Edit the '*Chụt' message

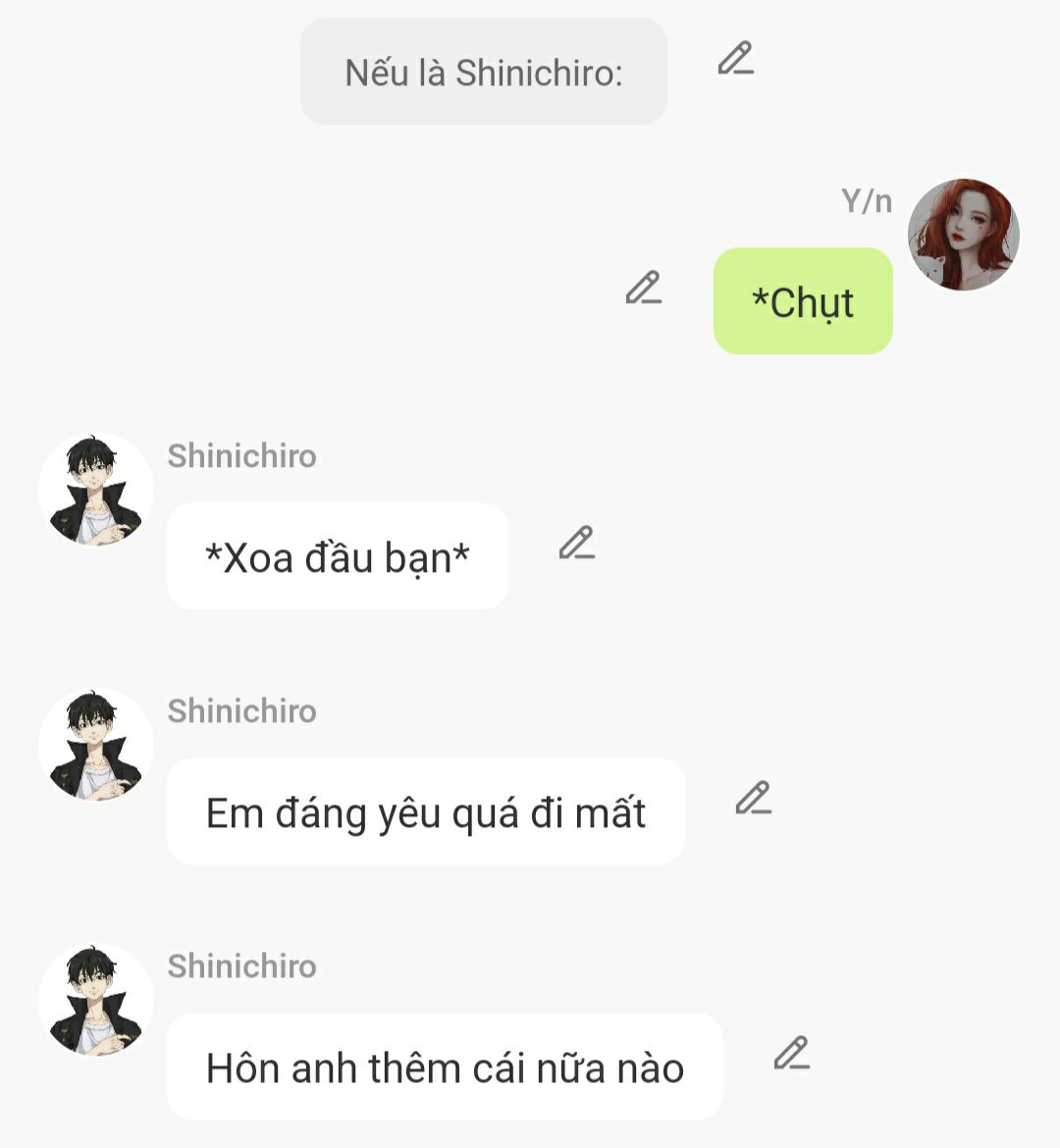[x=644, y=287]
